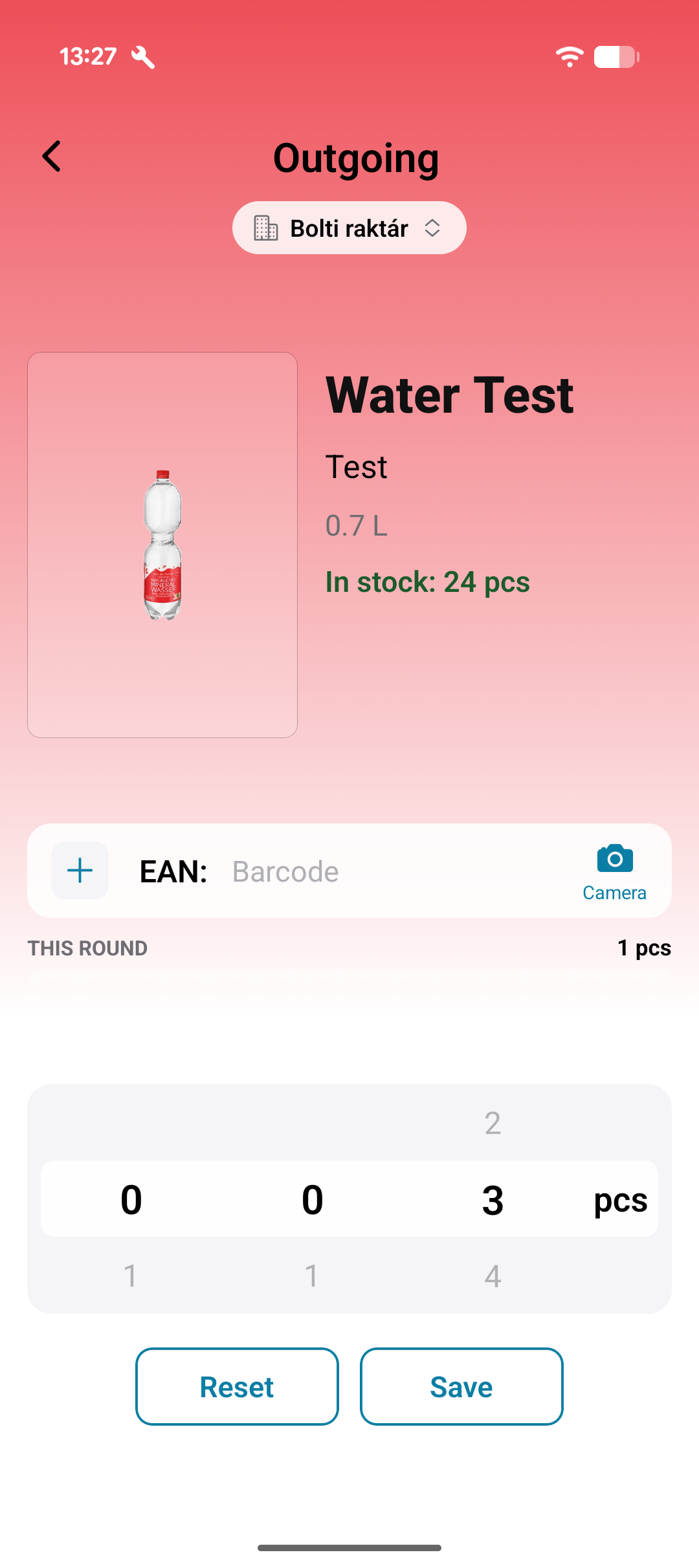Save the outgoing quantity
This screenshot has height=1568, width=699.
(x=461, y=1386)
